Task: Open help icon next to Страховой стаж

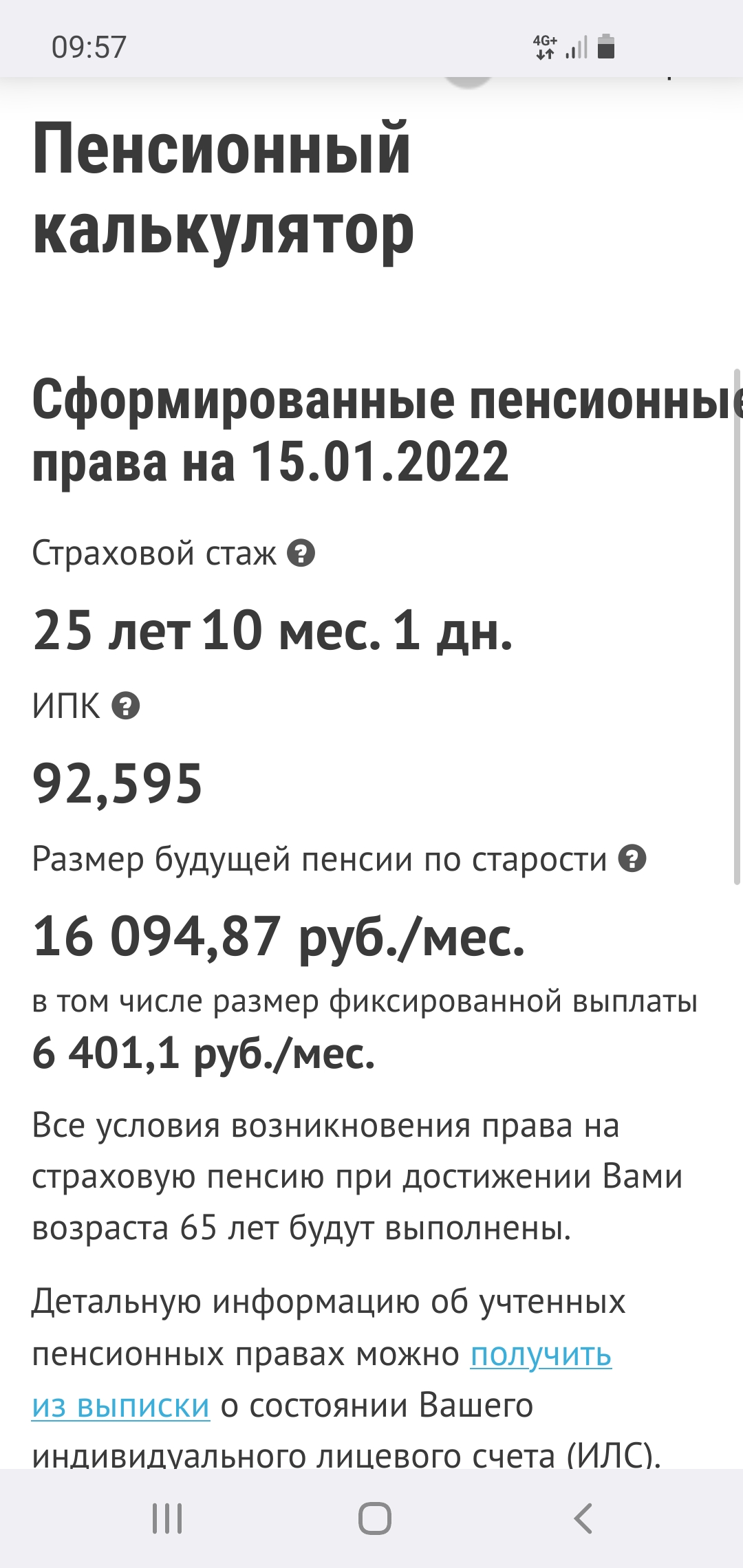Action: (x=301, y=553)
